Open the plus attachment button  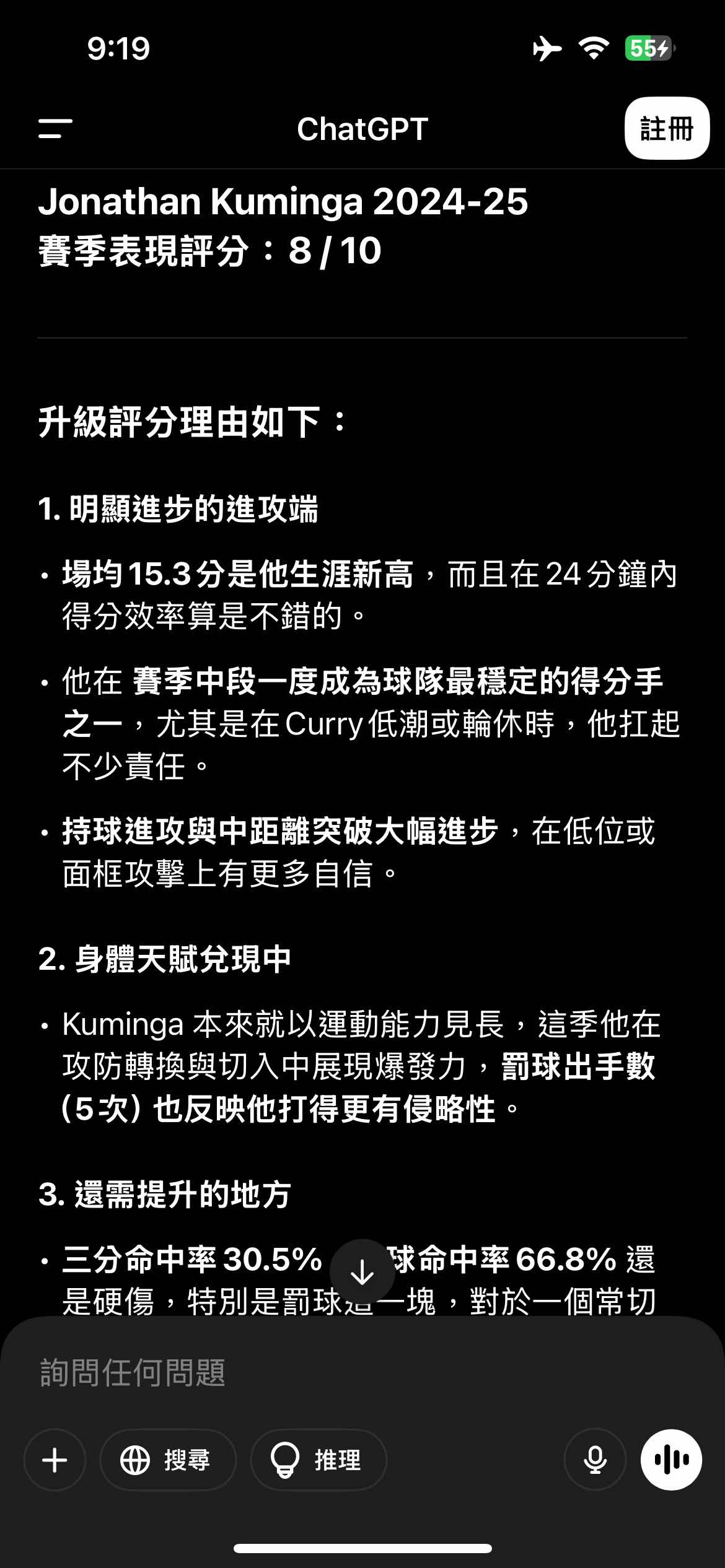click(x=55, y=1460)
